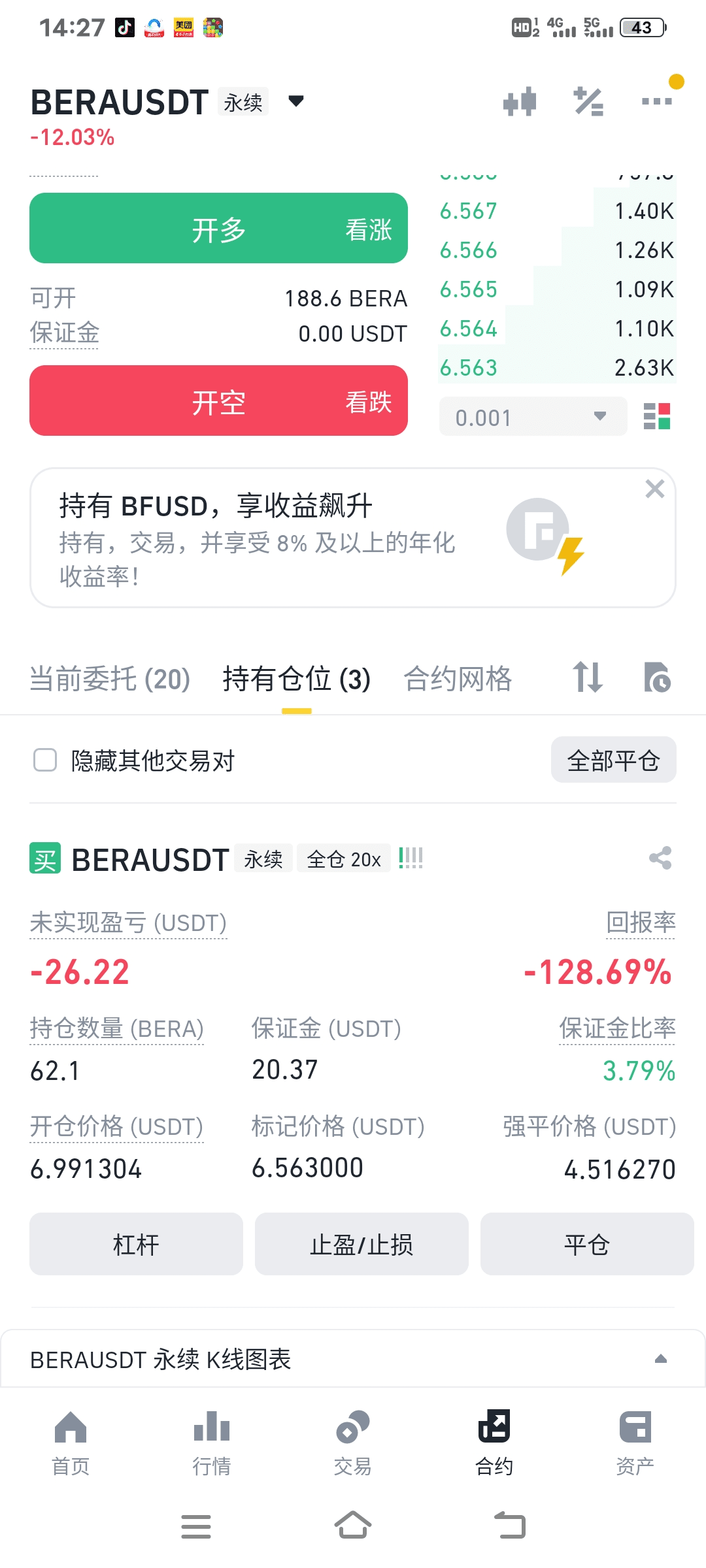Viewport: 706px width, 1568px height.
Task: Expand the BERAUSDT 永续 K线图表 panel
Action: [x=353, y=1359]
